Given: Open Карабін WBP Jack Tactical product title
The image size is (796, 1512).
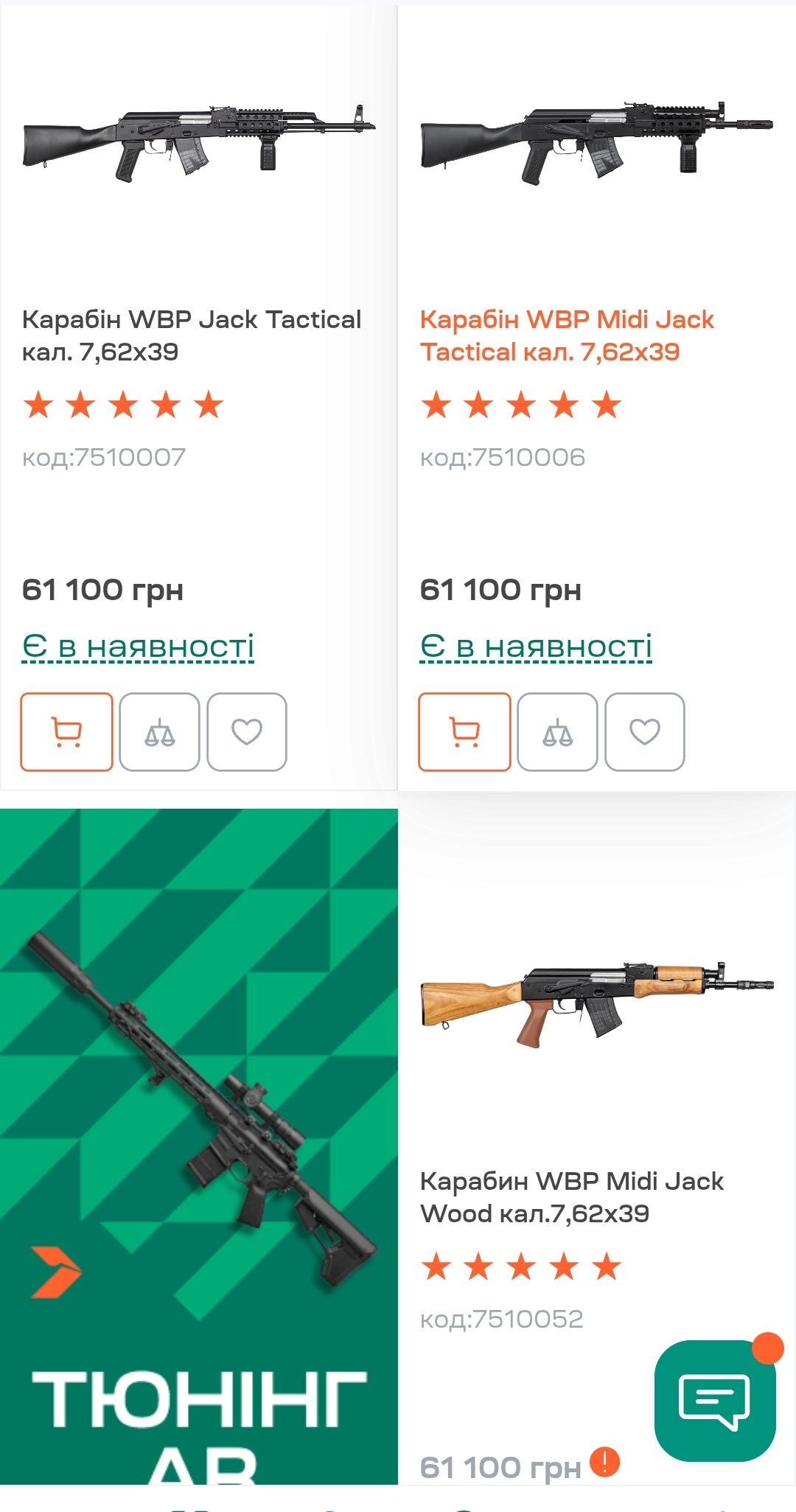Looking at the screenshot, I should [x=191, y=335].
